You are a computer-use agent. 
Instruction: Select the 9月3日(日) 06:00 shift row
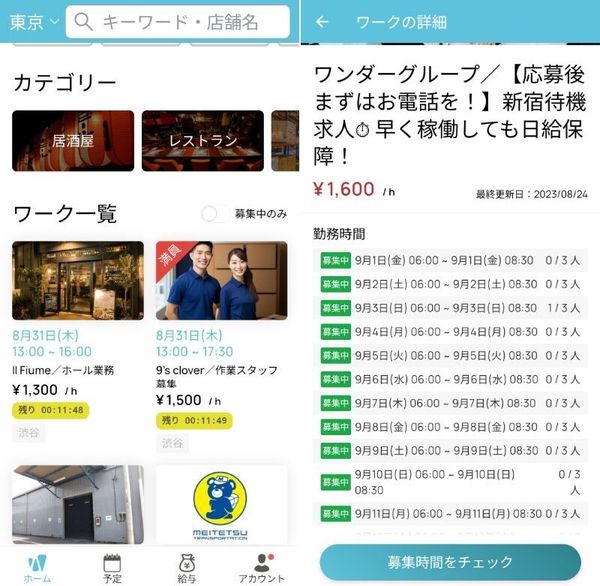click(450, 308)
